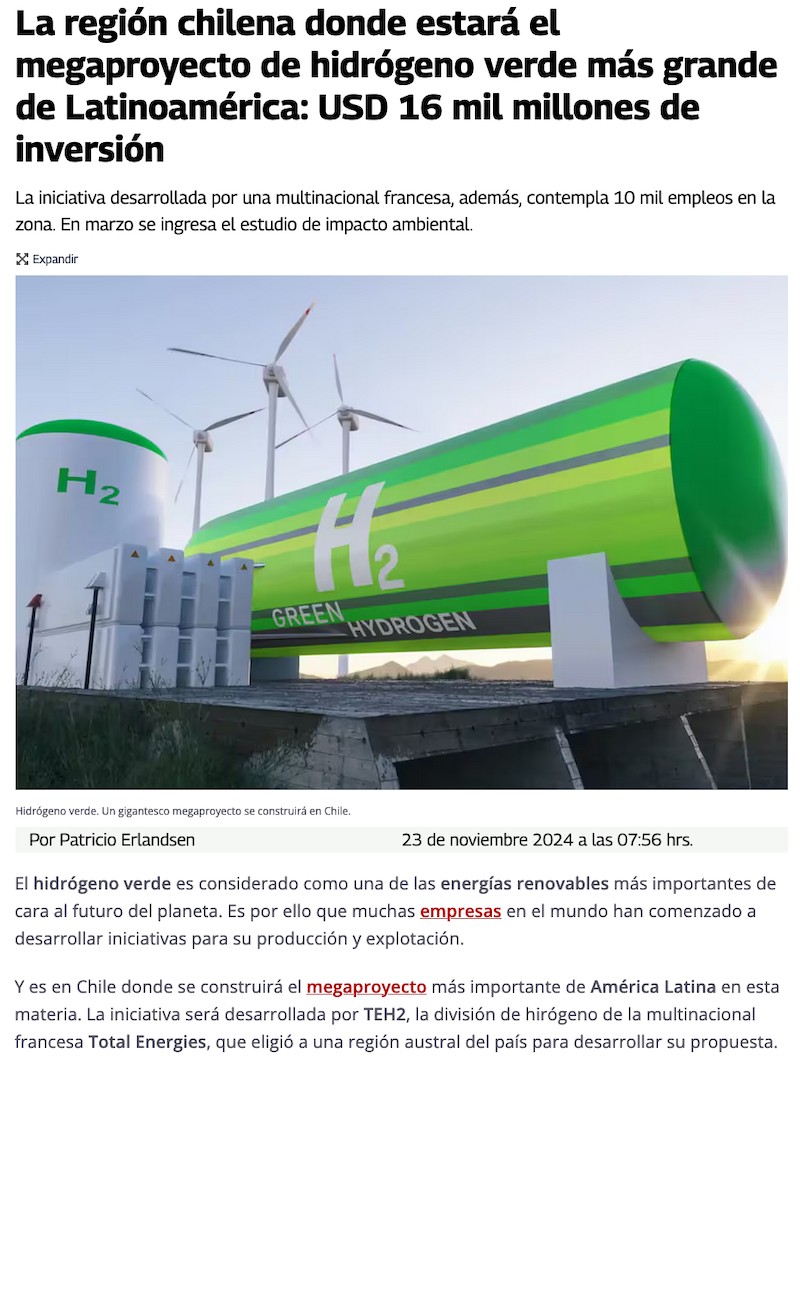800x1313 pixels.
Task: Open the green hydrogen tank photo
Action: click(x=401, y=532)
